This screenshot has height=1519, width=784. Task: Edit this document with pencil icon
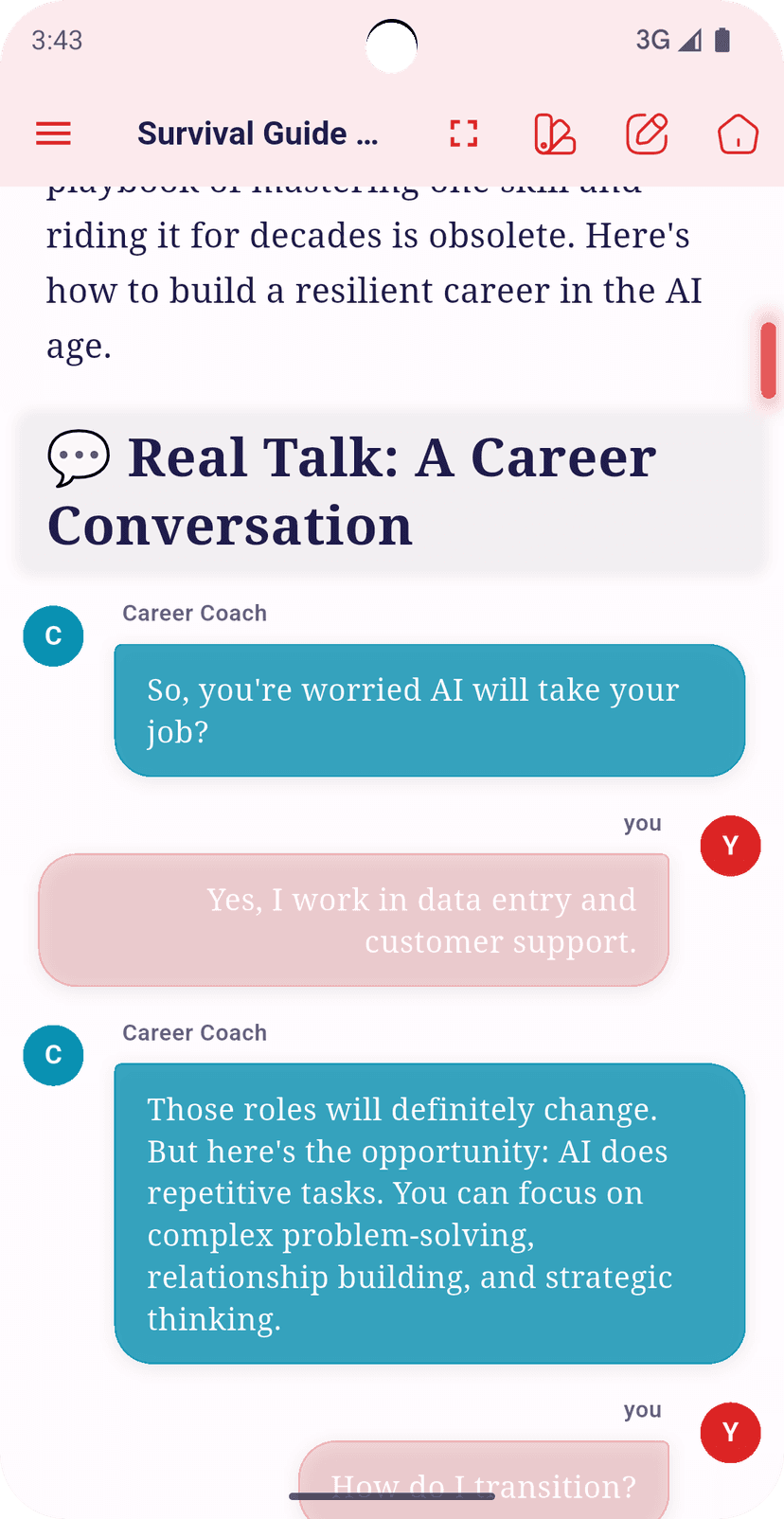647,134
